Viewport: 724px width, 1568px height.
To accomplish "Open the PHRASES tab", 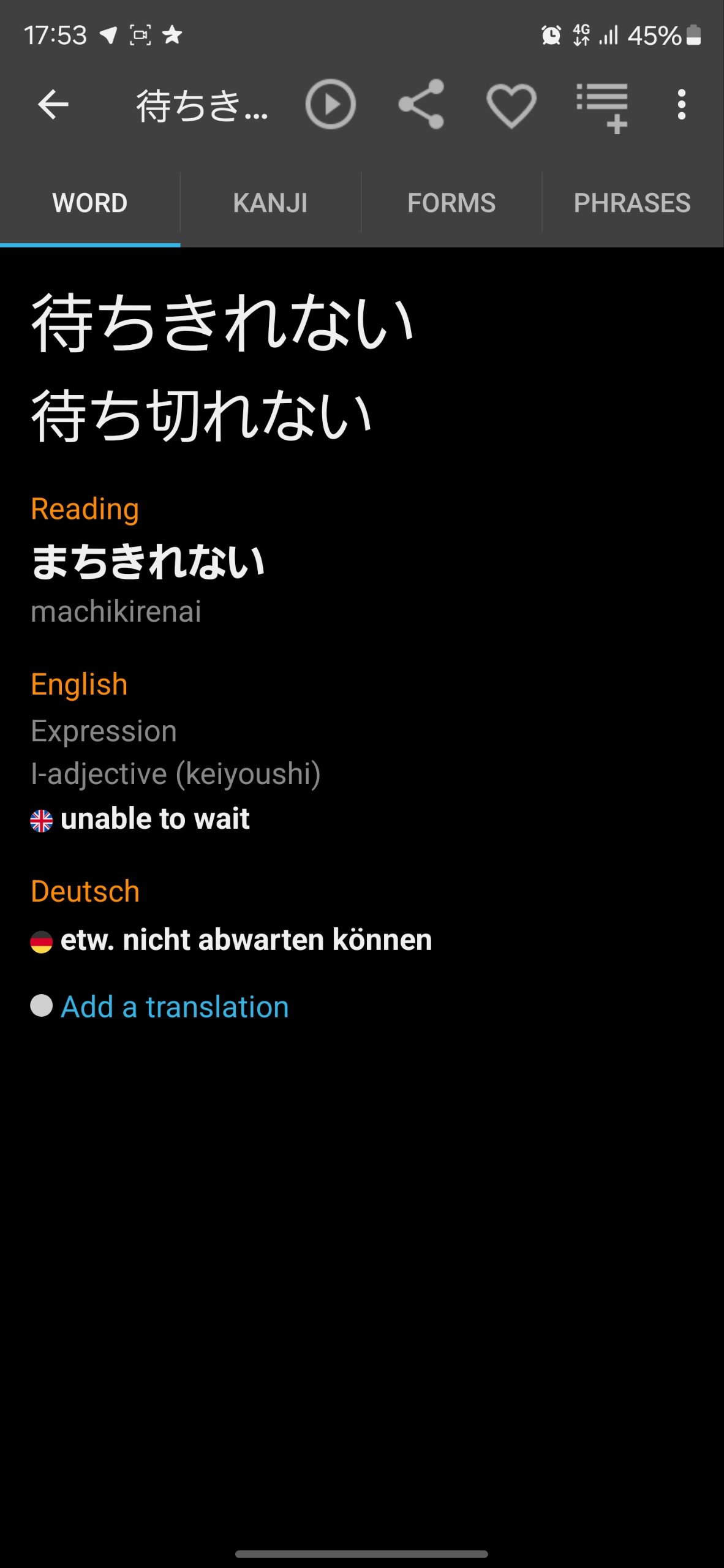I will click(x=632, y=203).
